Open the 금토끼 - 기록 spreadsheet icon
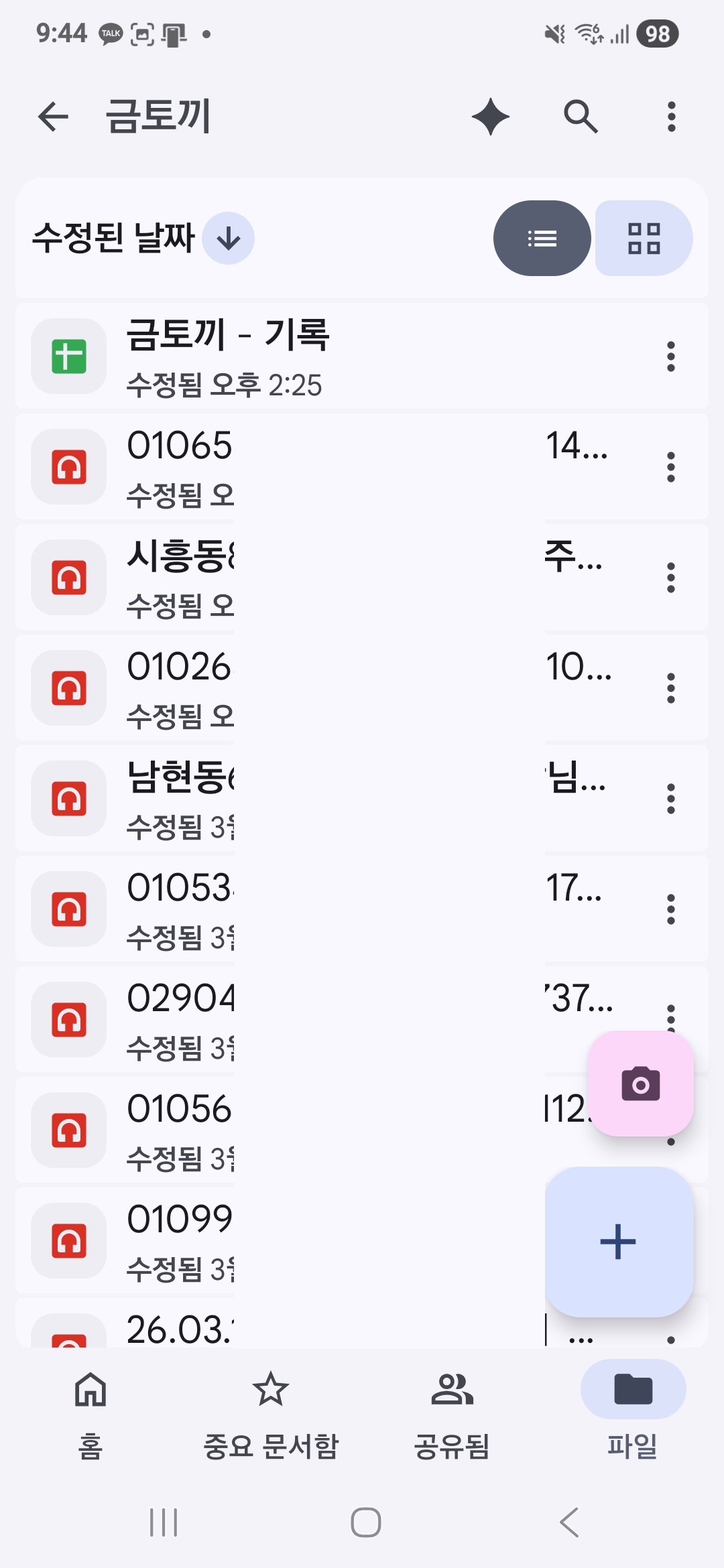 click(x=68, y=357)
